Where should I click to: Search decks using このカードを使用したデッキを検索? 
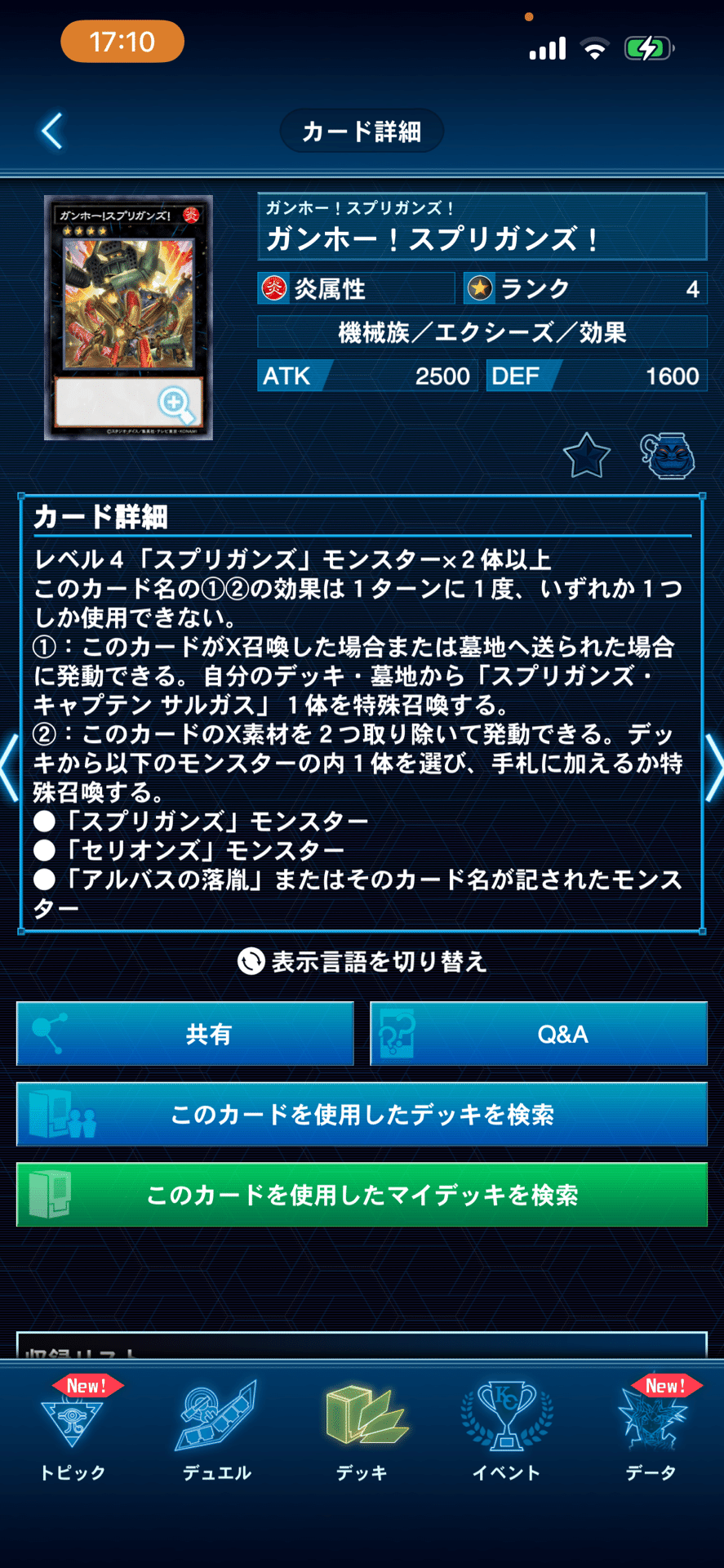pos(362,1114)
